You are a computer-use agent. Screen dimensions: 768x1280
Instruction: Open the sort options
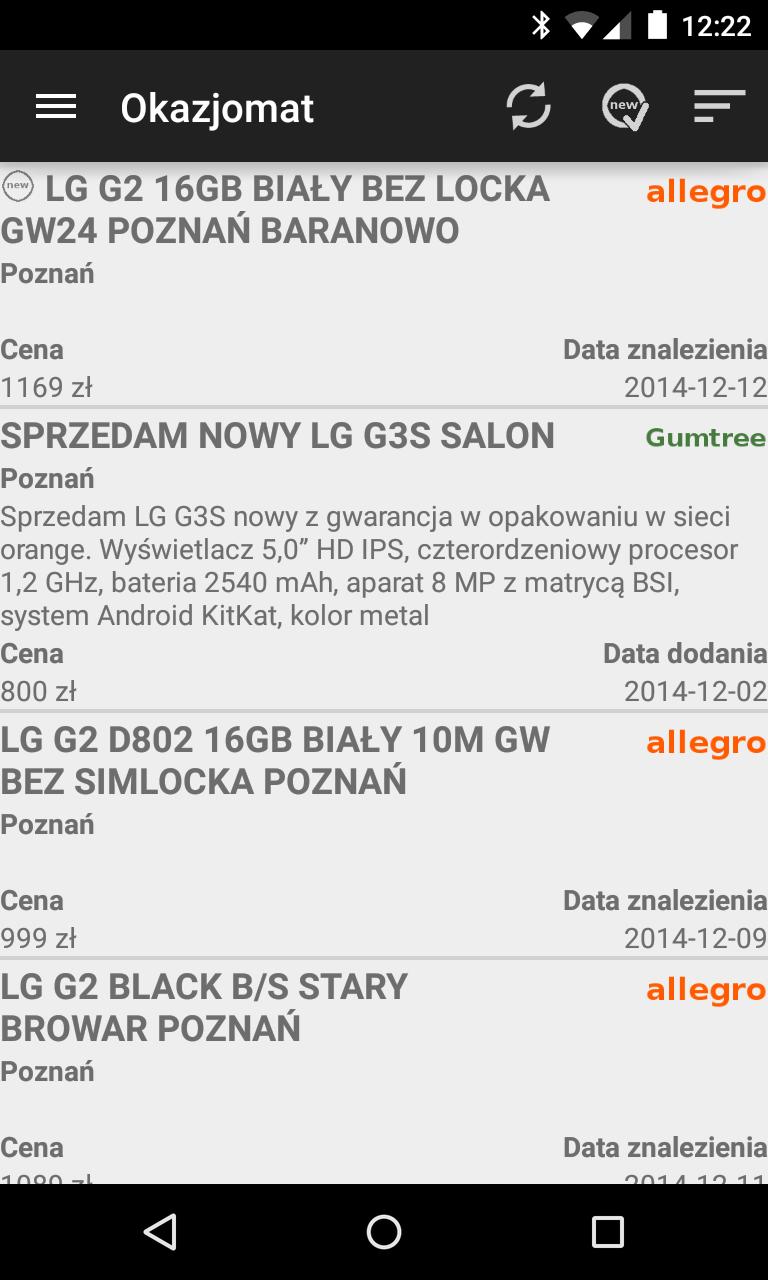click(x=719, y=107)
